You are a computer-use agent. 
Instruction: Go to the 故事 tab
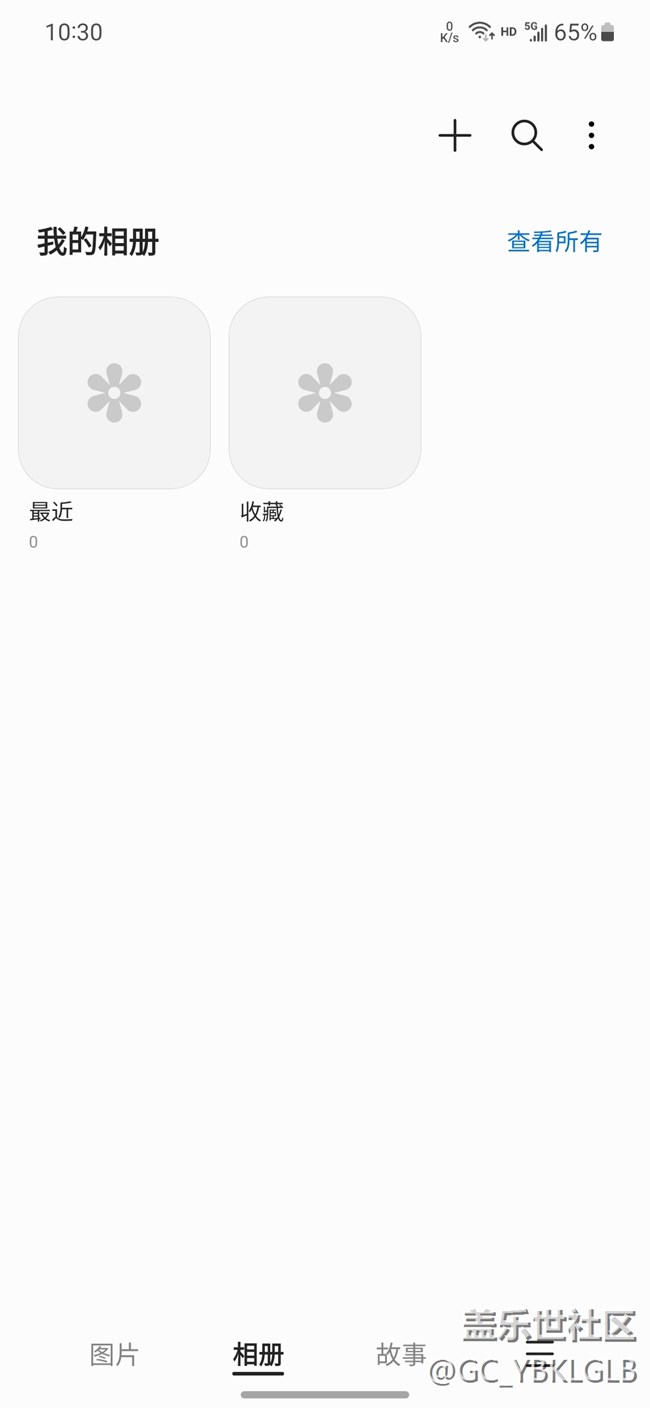(401, 1355)
